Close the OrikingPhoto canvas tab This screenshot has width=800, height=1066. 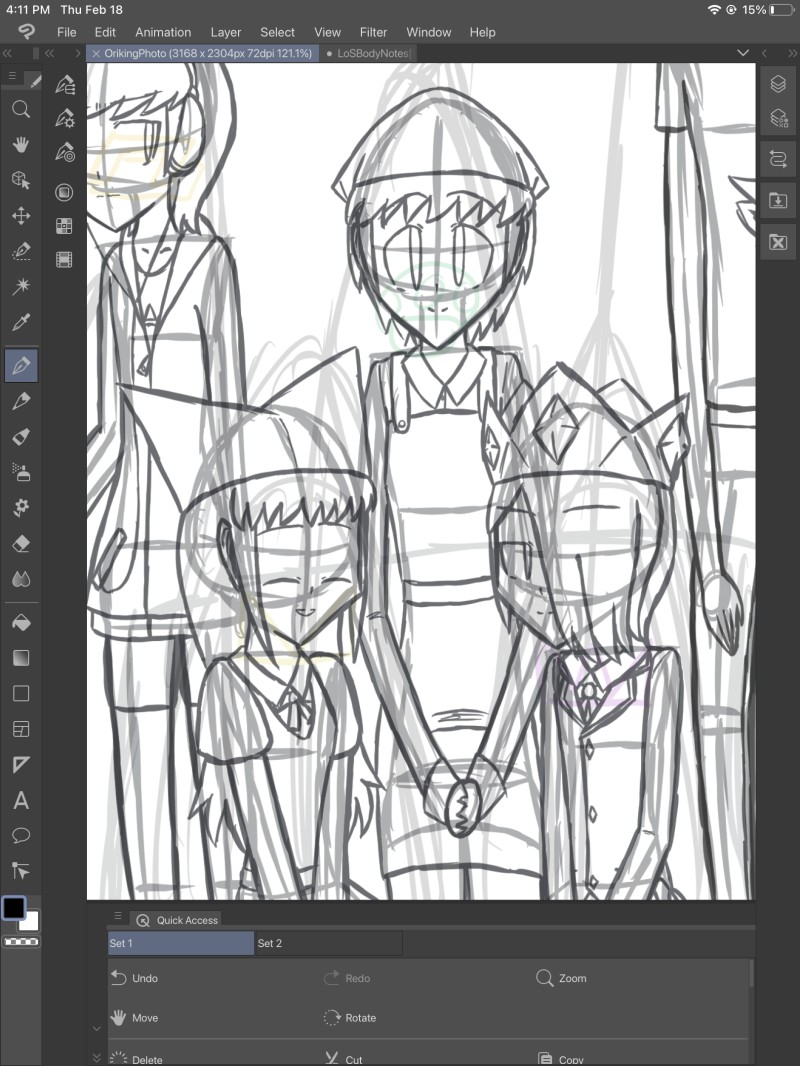tap(95, 53)
